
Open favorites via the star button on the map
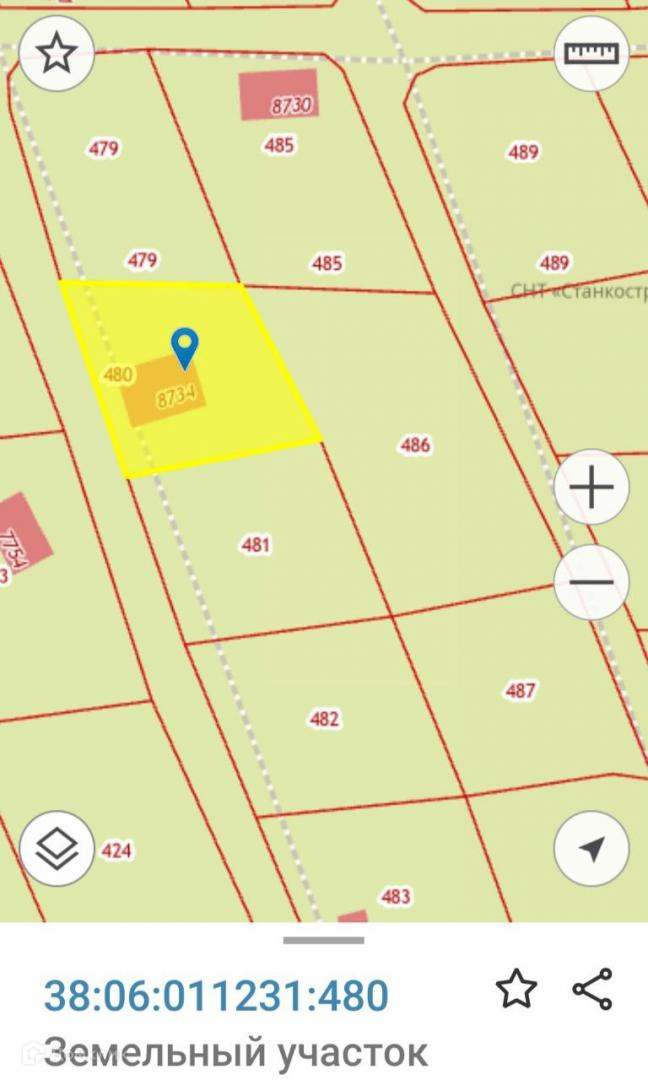coord(57,54)
